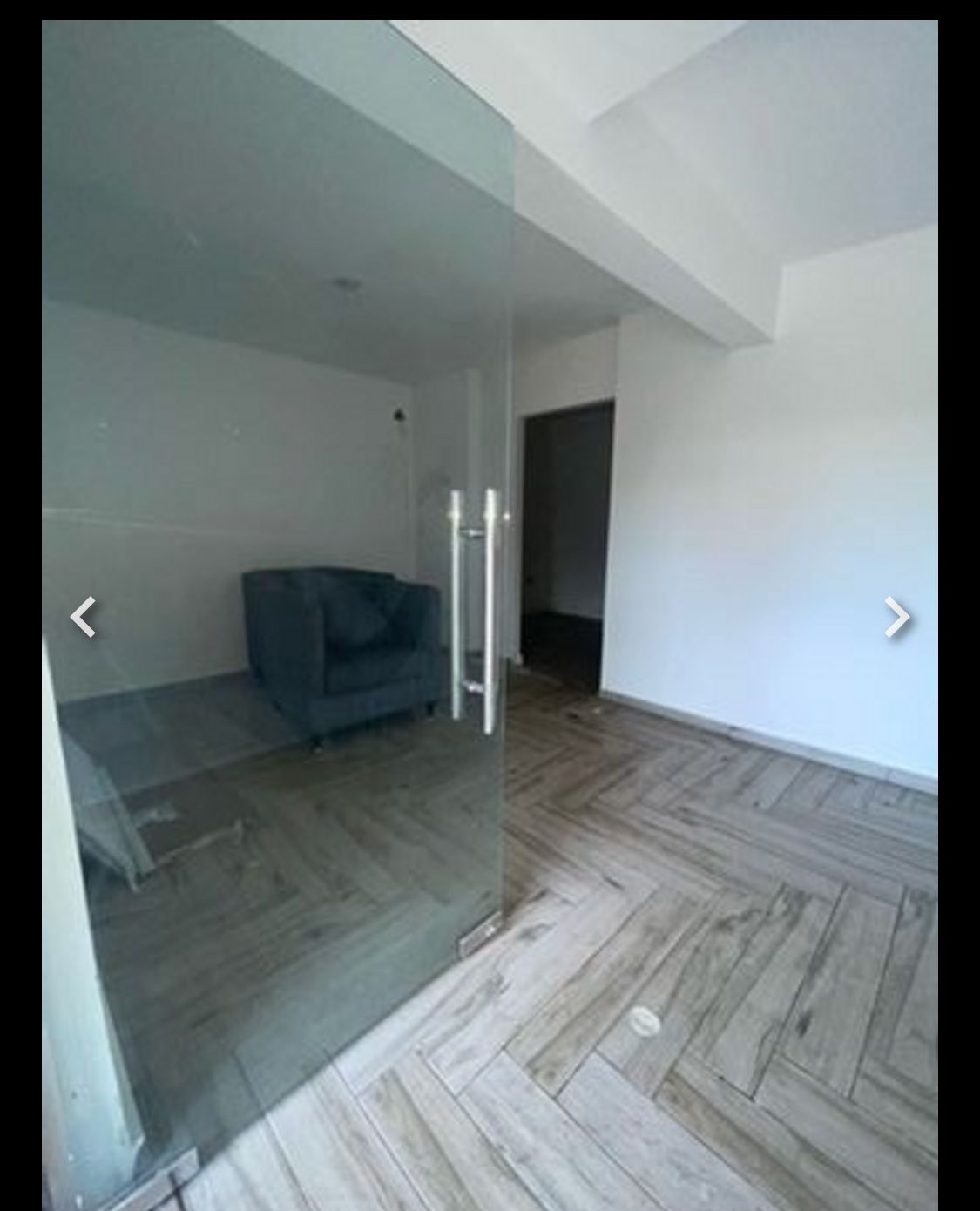Go to the next photo
The height and width of the screenshot is (1211, 980).
pyautogui.click(x=896, y=617)
